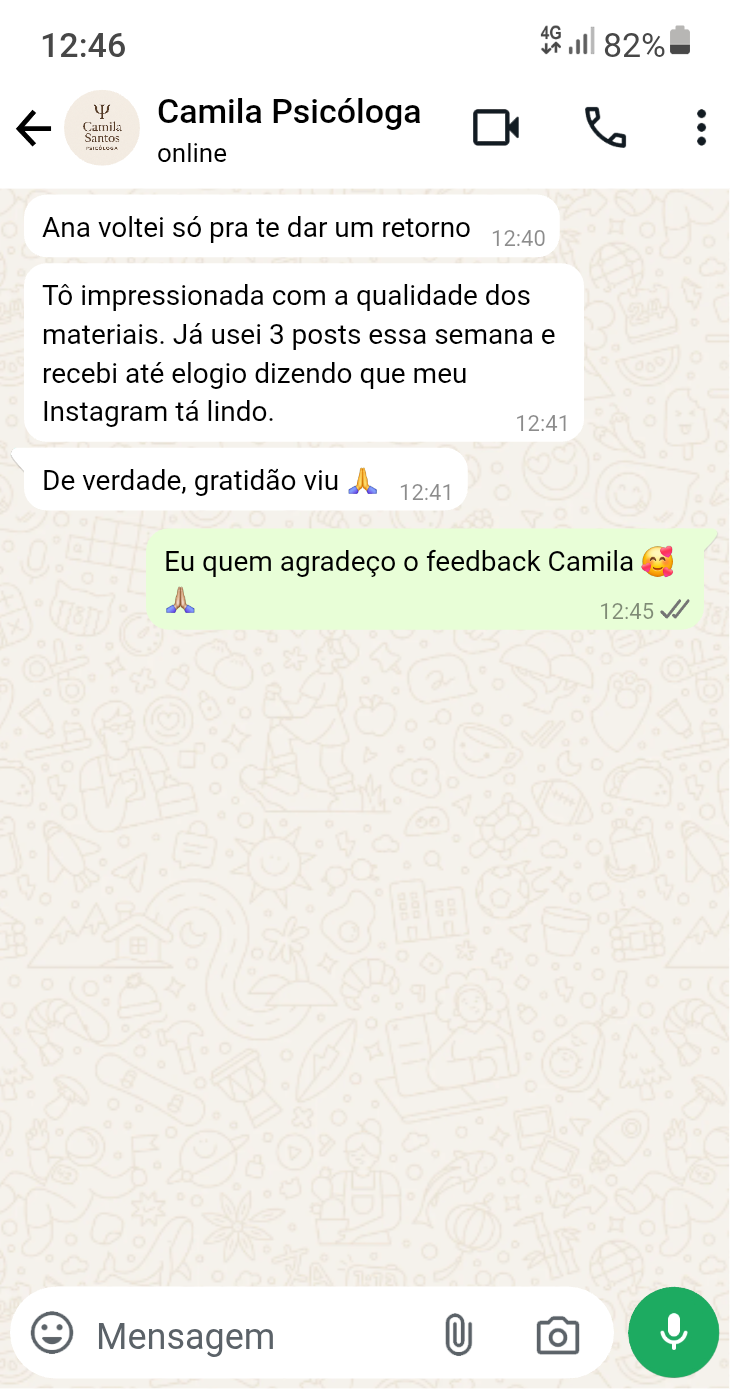The width and height of the screenshot is (730, 1390).
Task: Open the camera from the message bar
Action: (557, 1335)
